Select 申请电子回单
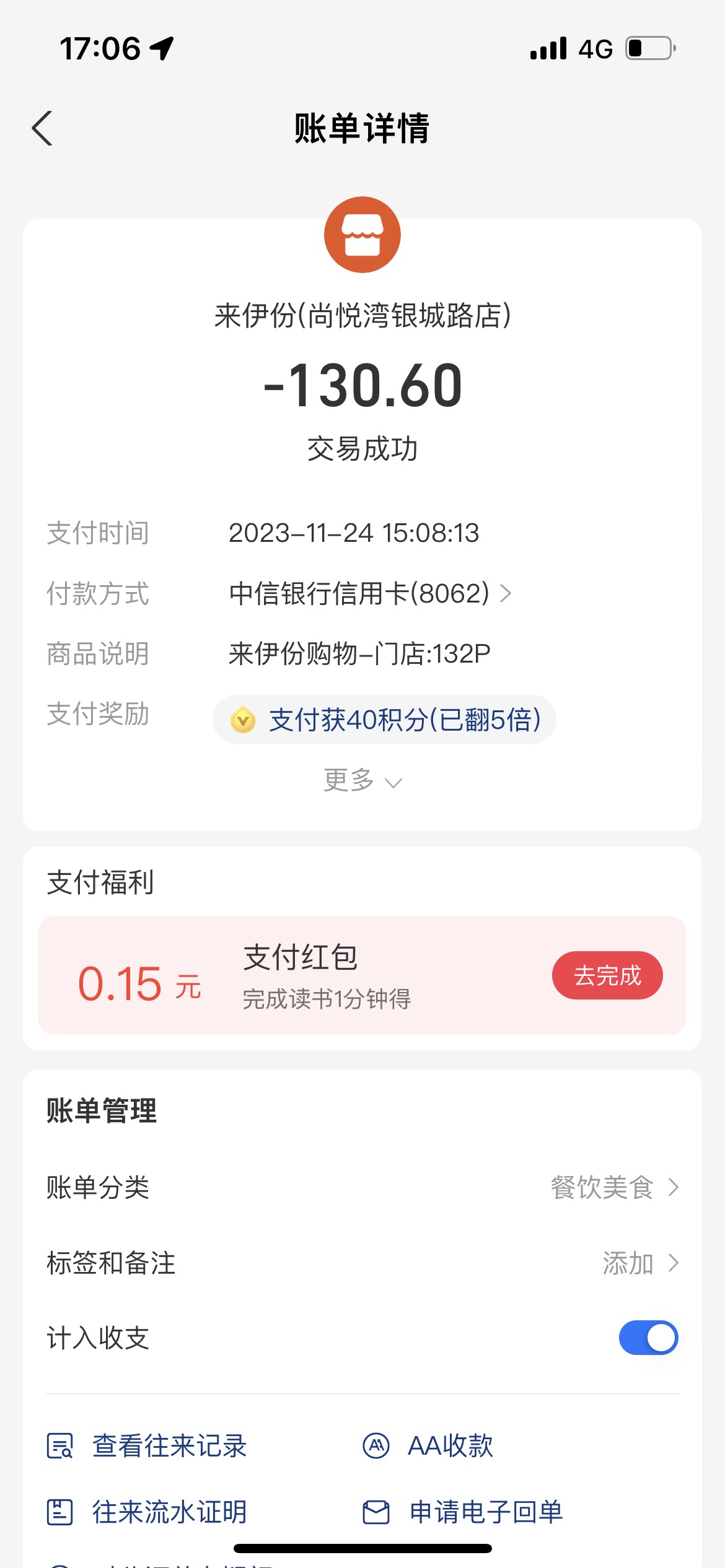Image resolution: width=725 pixels, height=1568 pixels. (x=463, y=1512)
